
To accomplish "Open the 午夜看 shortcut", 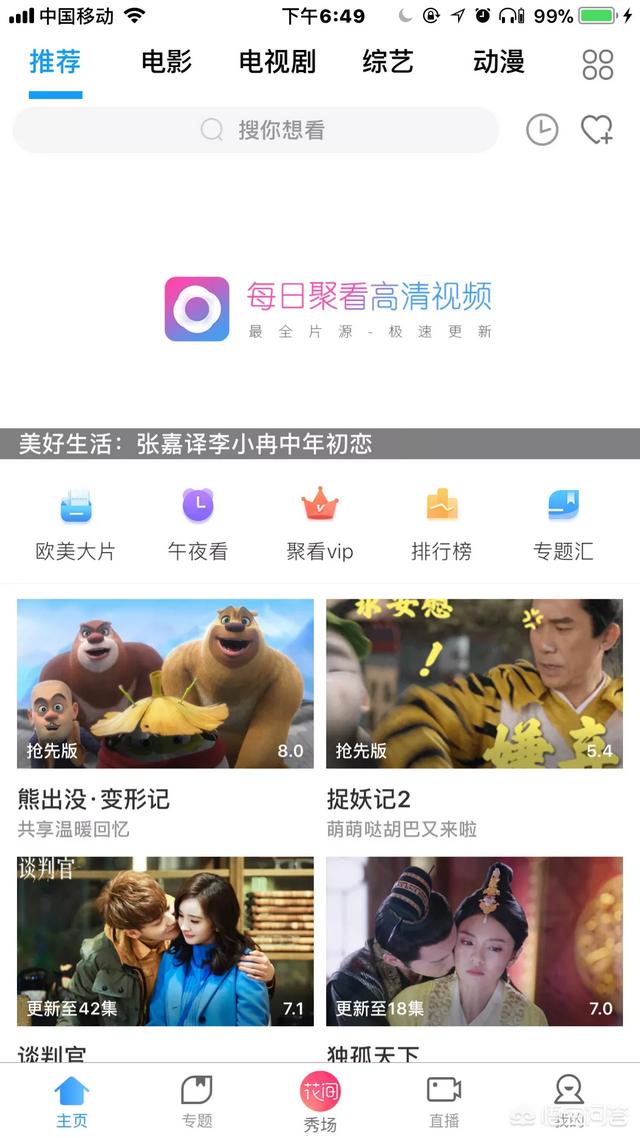I will [x=198, y=524].
